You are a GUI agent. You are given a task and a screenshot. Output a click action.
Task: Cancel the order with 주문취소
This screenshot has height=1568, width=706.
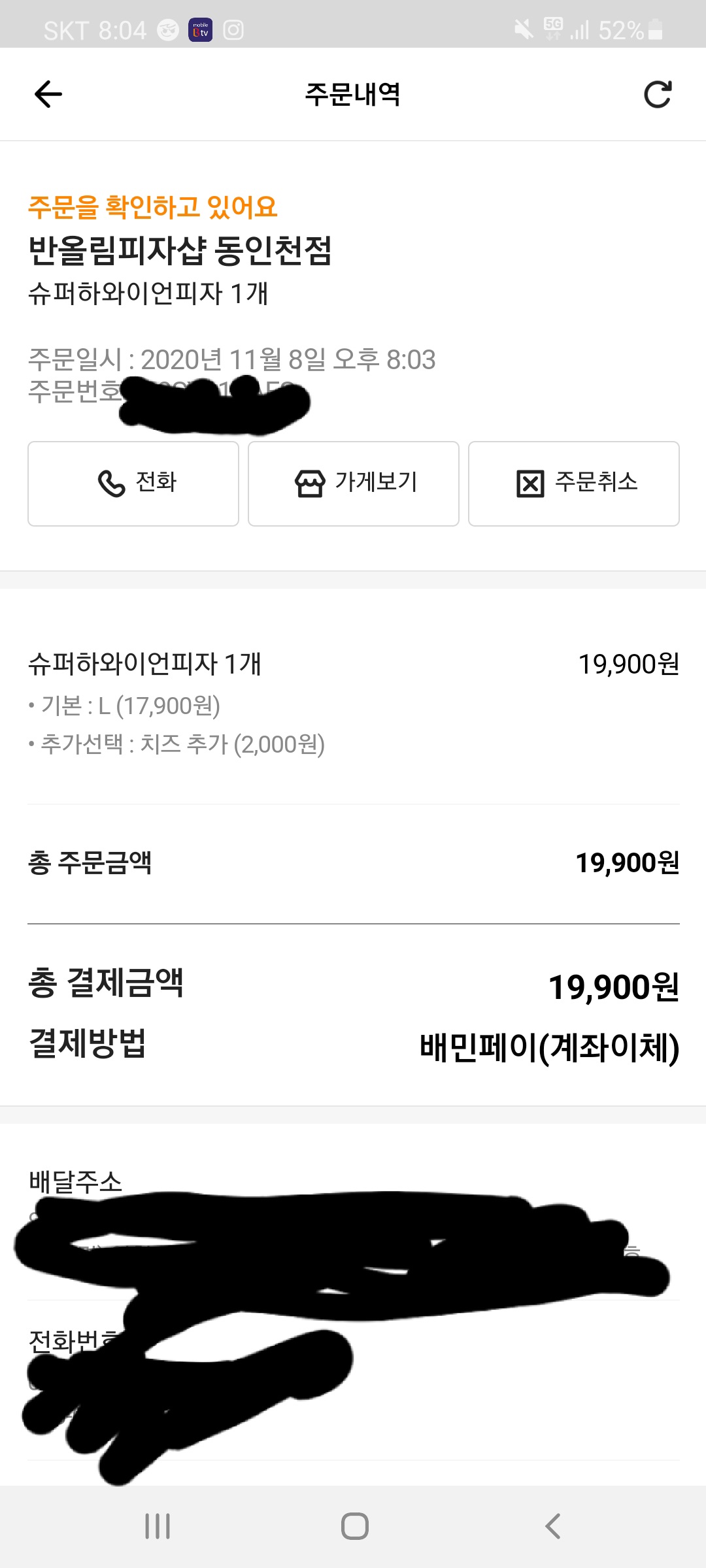[574, 483]
